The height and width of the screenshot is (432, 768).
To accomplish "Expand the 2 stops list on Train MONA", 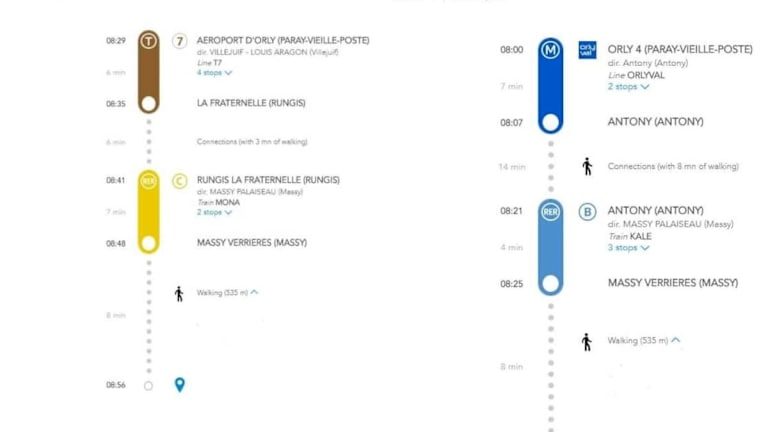I will tap(214, 212).
